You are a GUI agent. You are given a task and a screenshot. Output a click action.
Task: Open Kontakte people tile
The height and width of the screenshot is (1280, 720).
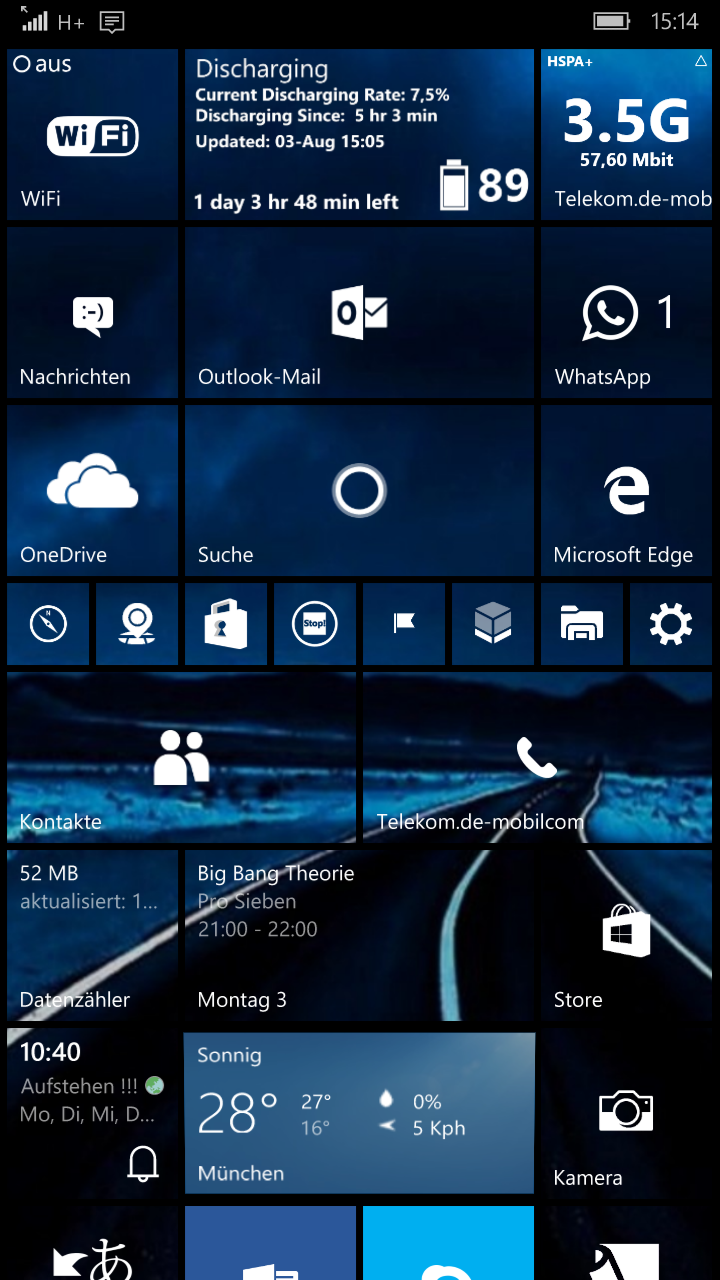pos(181,757)
